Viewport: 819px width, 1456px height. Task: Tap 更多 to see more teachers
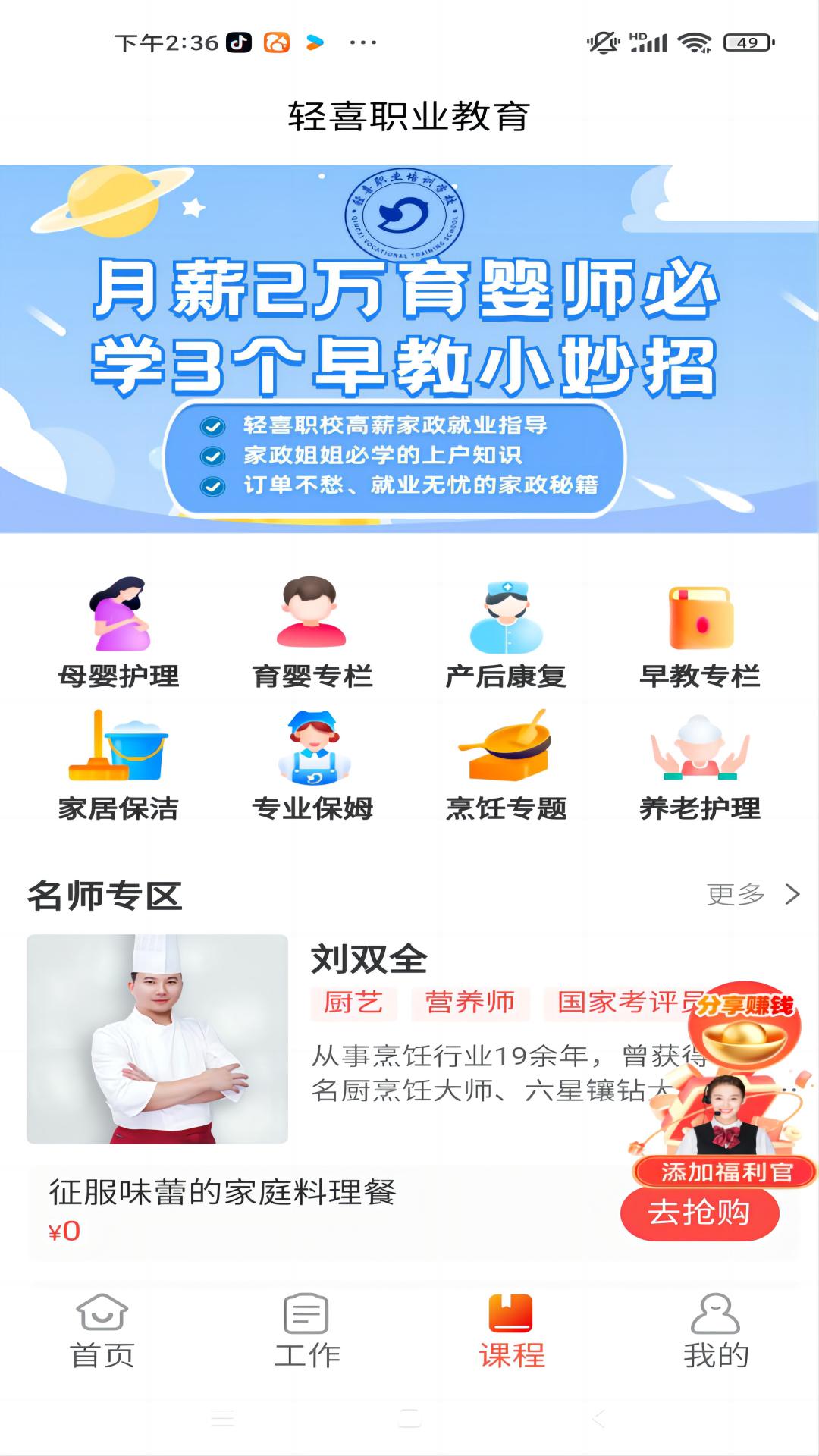pos(751,895)
